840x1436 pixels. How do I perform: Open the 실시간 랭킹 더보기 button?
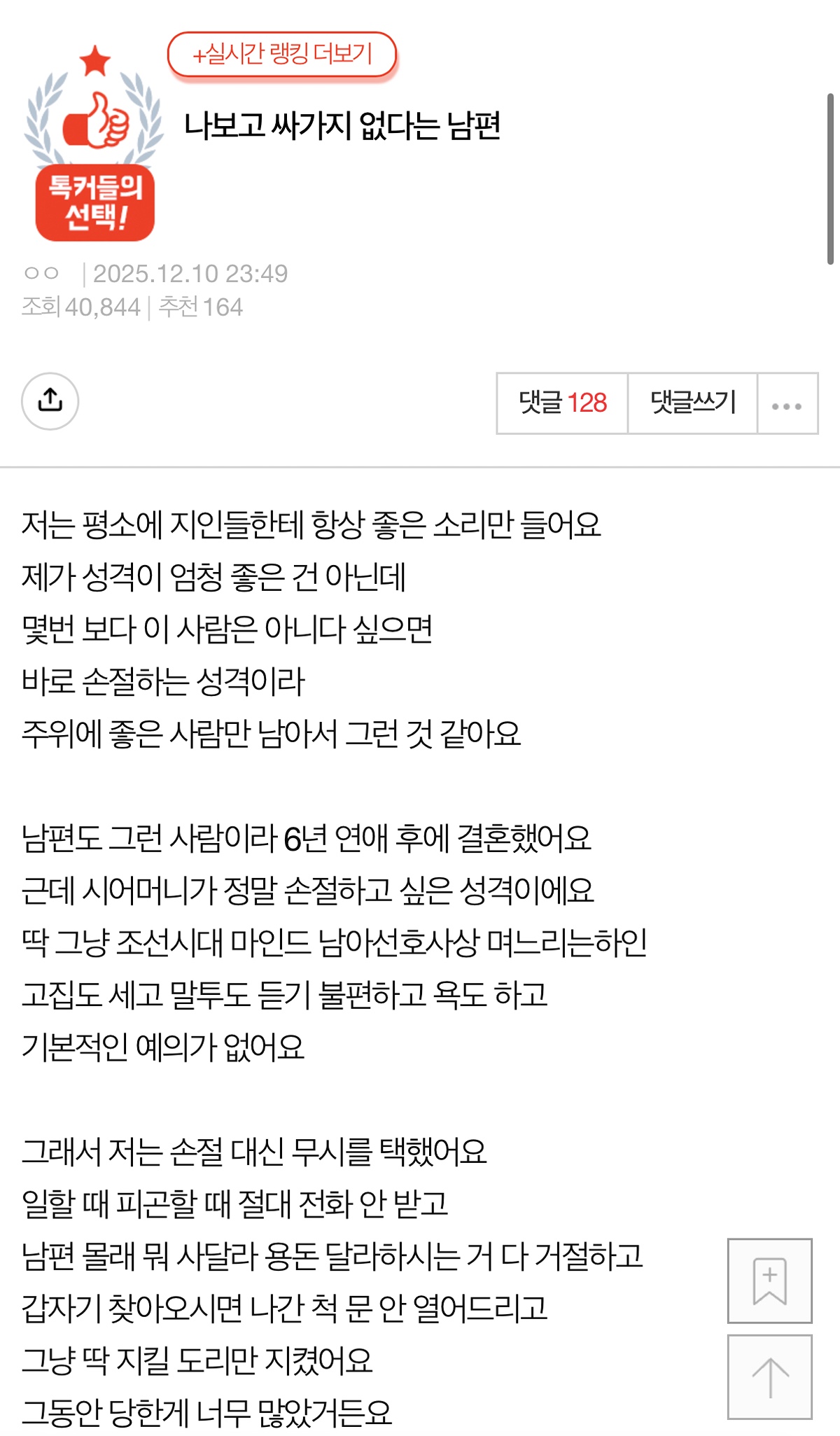(282, 54)
